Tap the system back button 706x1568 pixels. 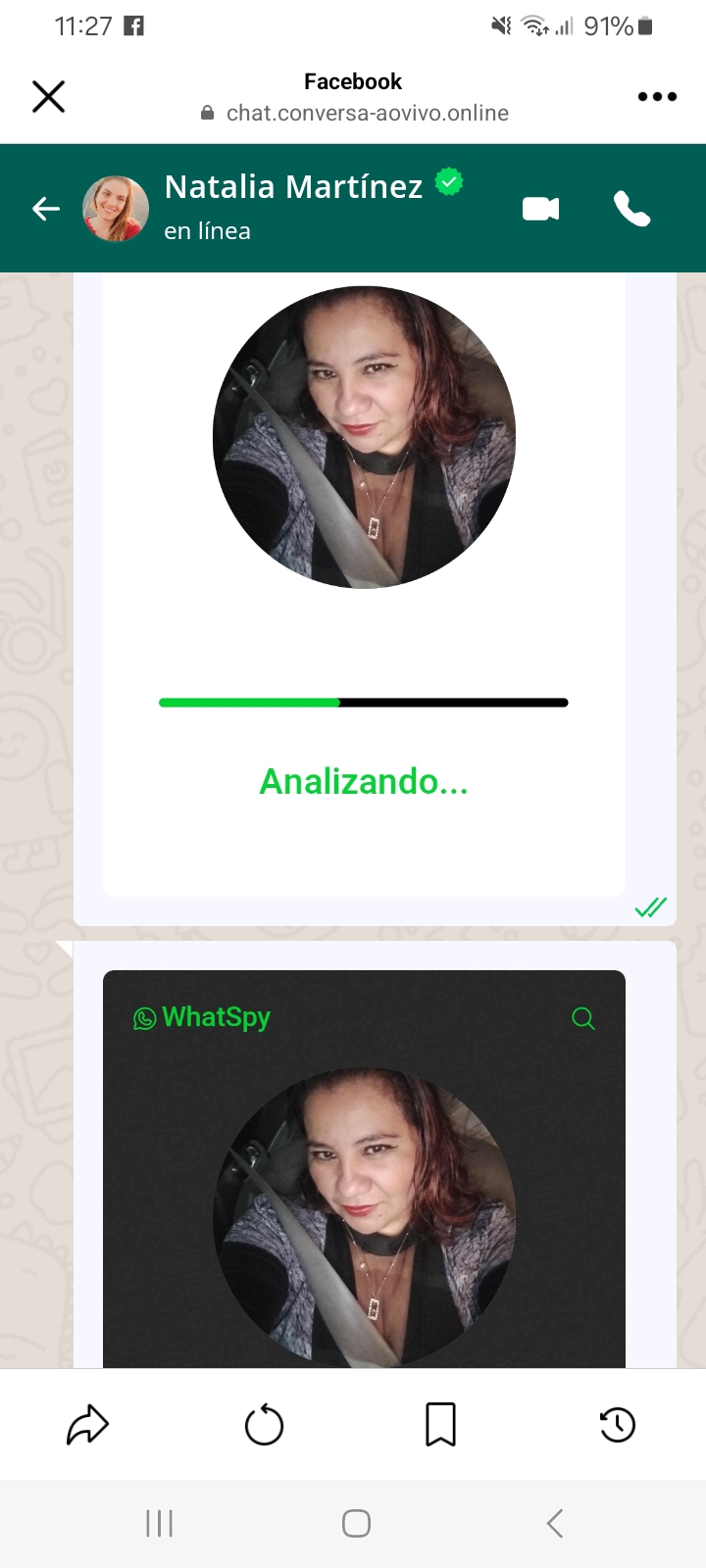pyautogui.click(x=555, y=1523)
